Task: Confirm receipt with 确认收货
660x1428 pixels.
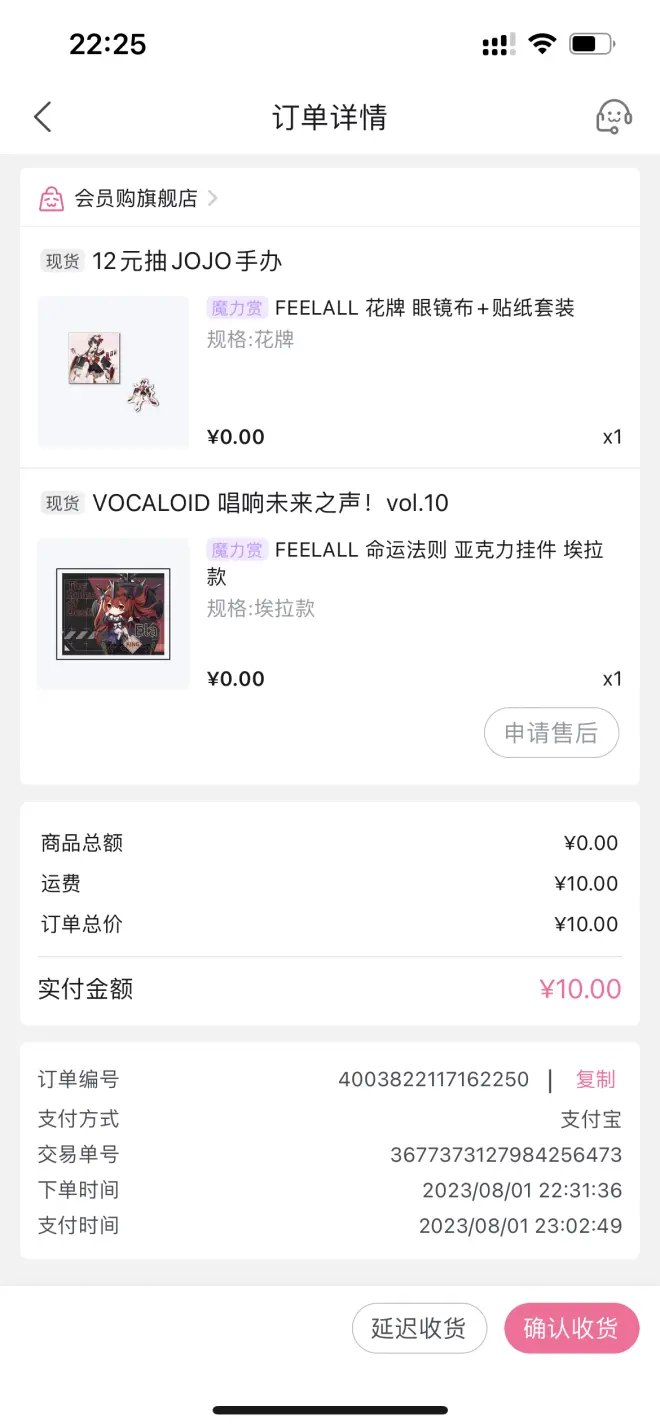Action: [571, 1328]
